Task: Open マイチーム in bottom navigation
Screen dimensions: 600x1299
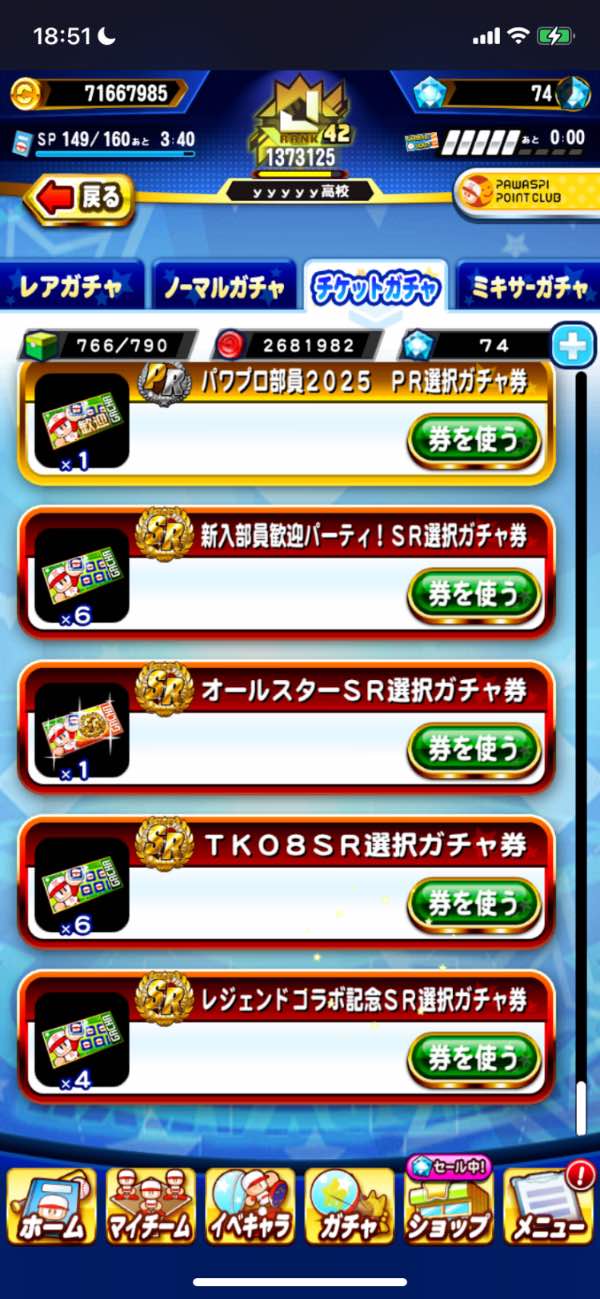Action: [x=150, y=1206]
